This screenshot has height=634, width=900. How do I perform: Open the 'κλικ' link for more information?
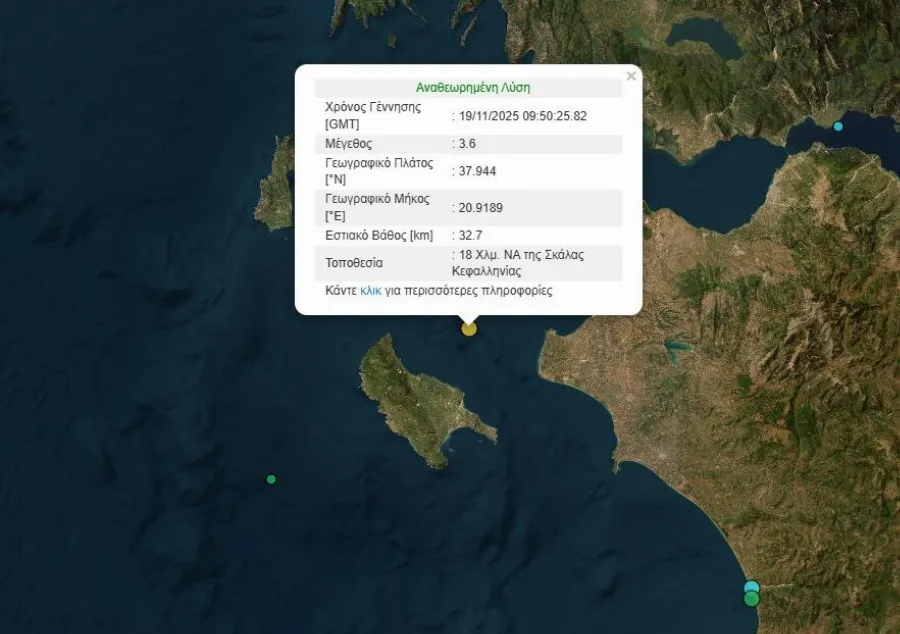[371, 291]
